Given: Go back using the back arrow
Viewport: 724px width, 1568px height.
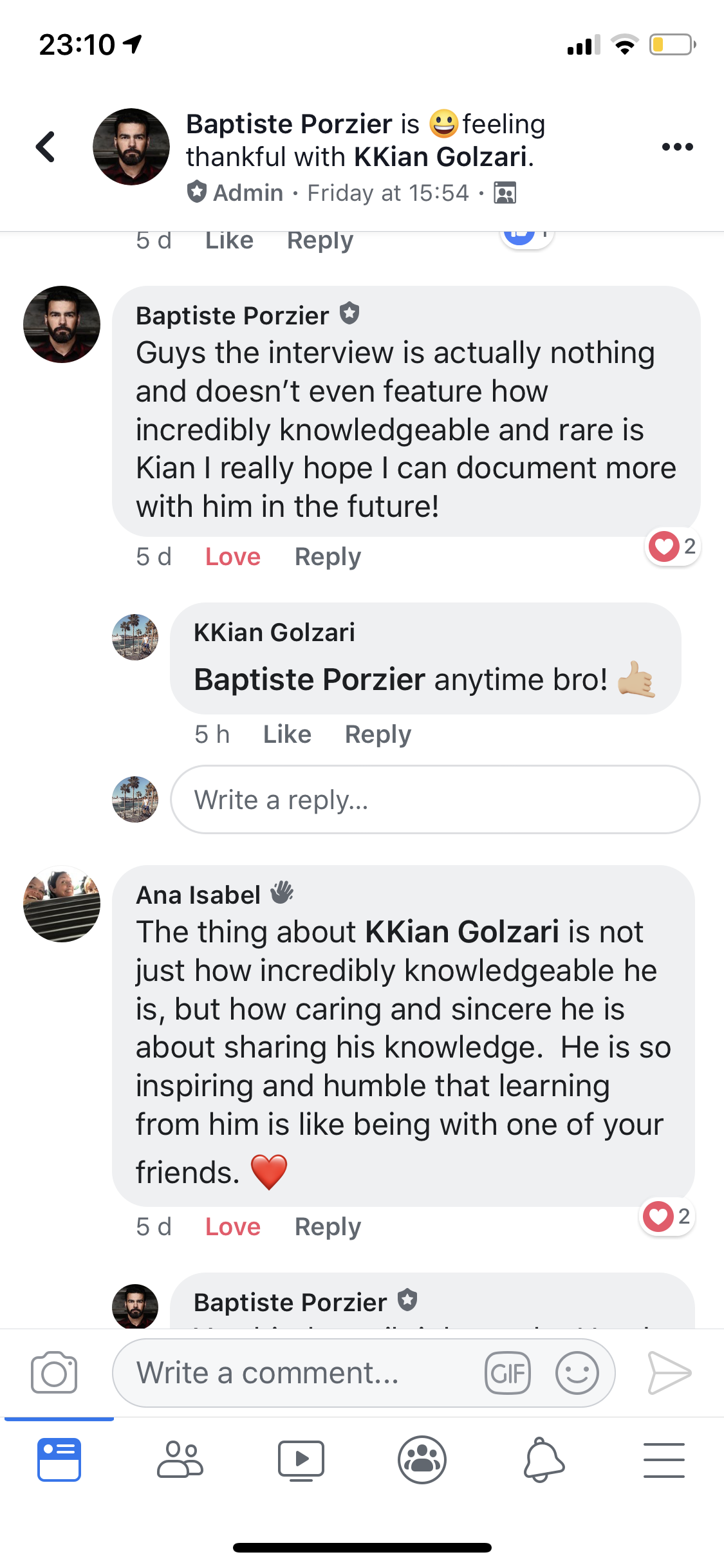Looking at the screenshot, I should (x=45, y=147).
